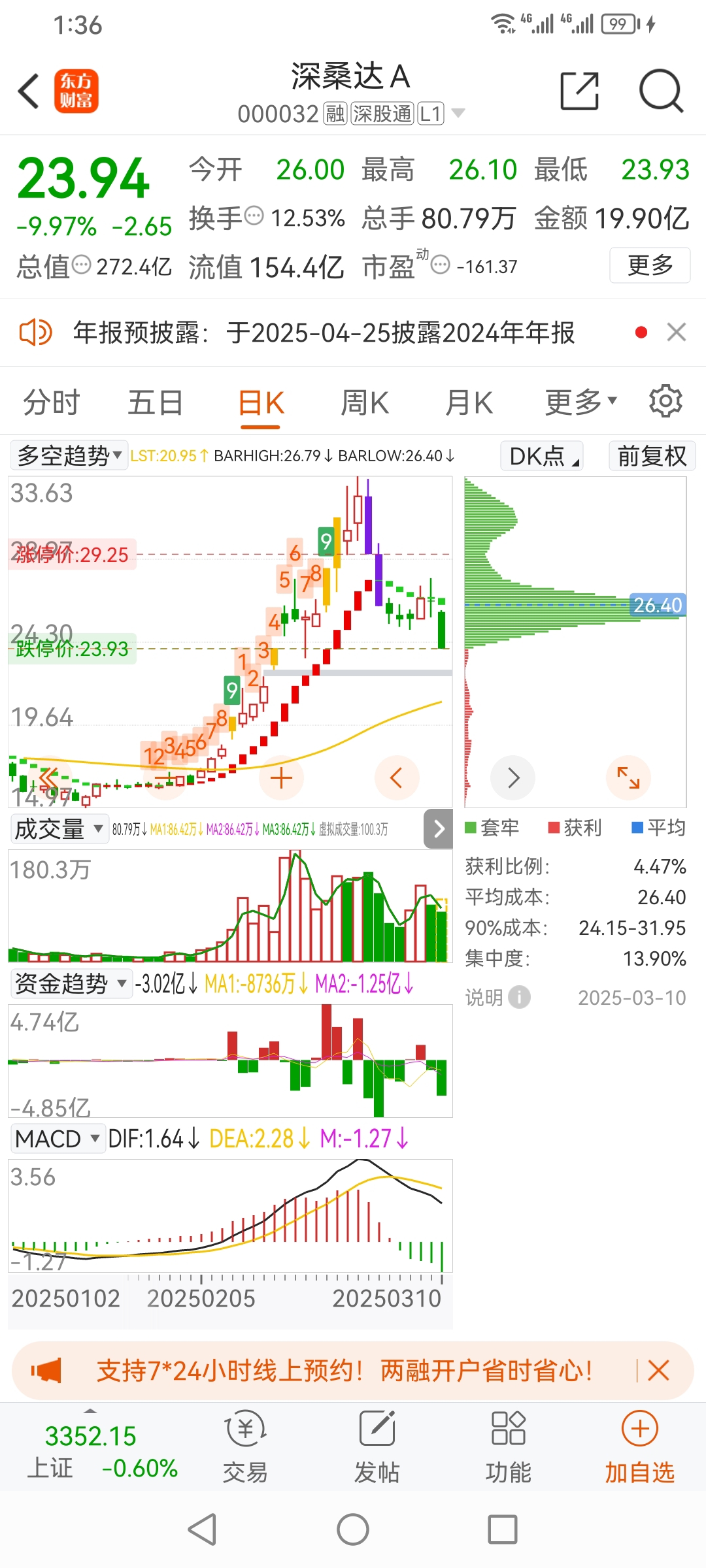The width and height of the screenshot is (706, 1568).
Task: Share this stock page
Action: [580, 91]
